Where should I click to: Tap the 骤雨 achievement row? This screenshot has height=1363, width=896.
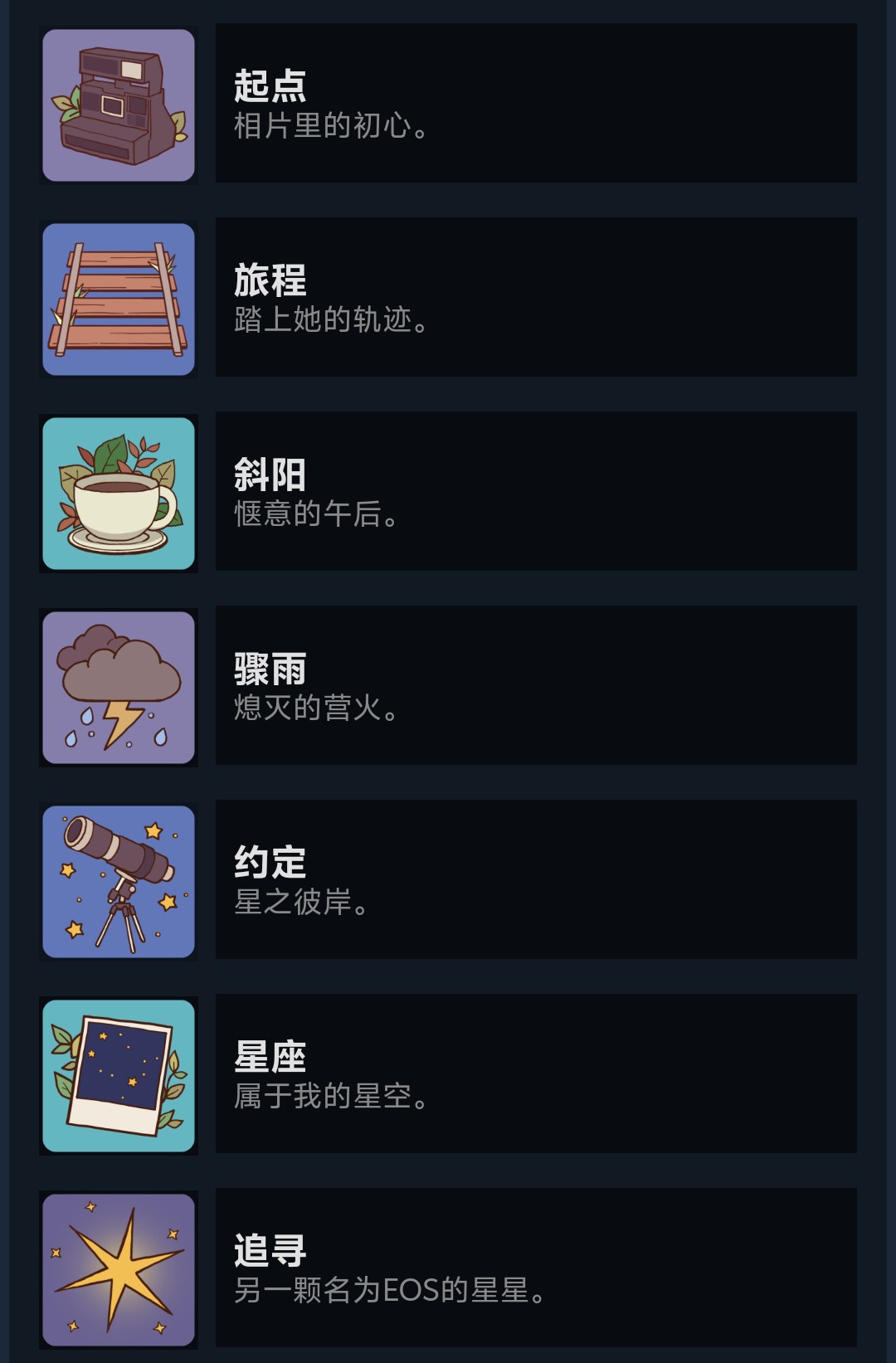535,686
